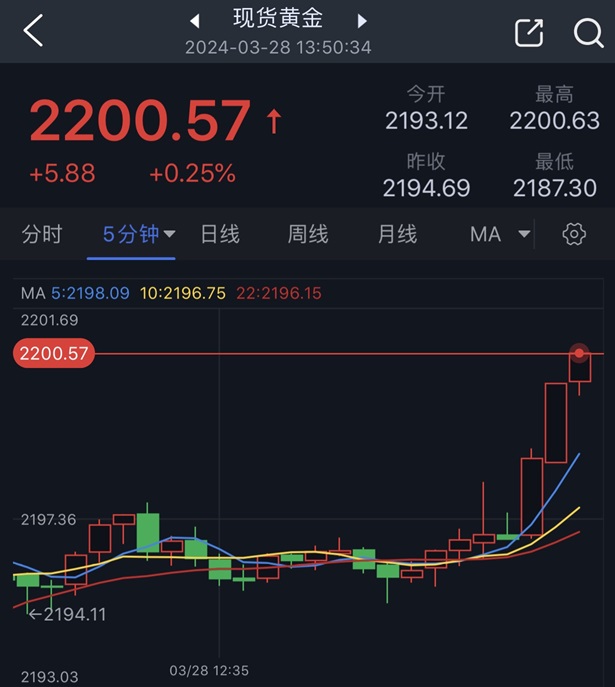Switch to the 日线 chart tab
Image resolution: width=615 pixels, height=687 pixels.
pos(220,234)
